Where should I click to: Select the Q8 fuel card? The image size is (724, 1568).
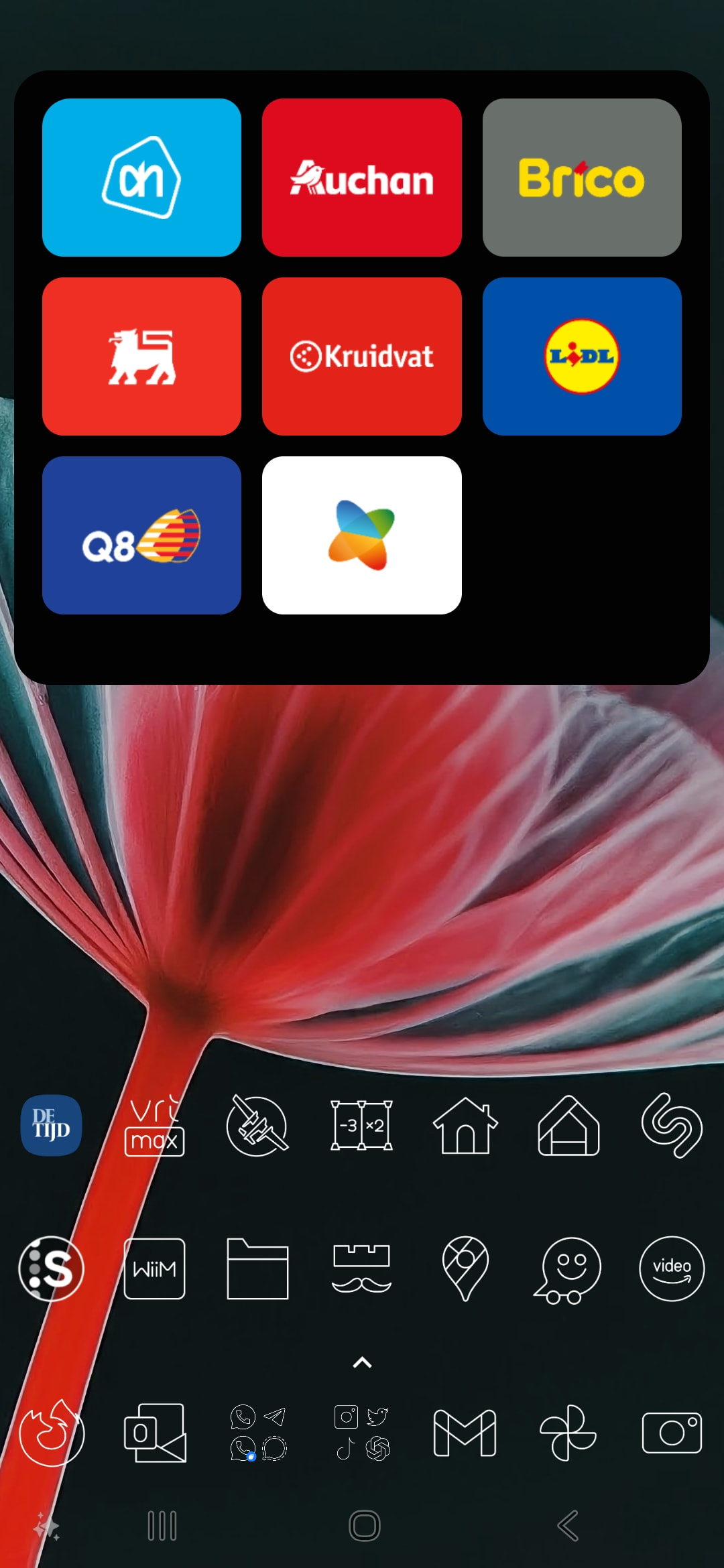coord(141,535)
